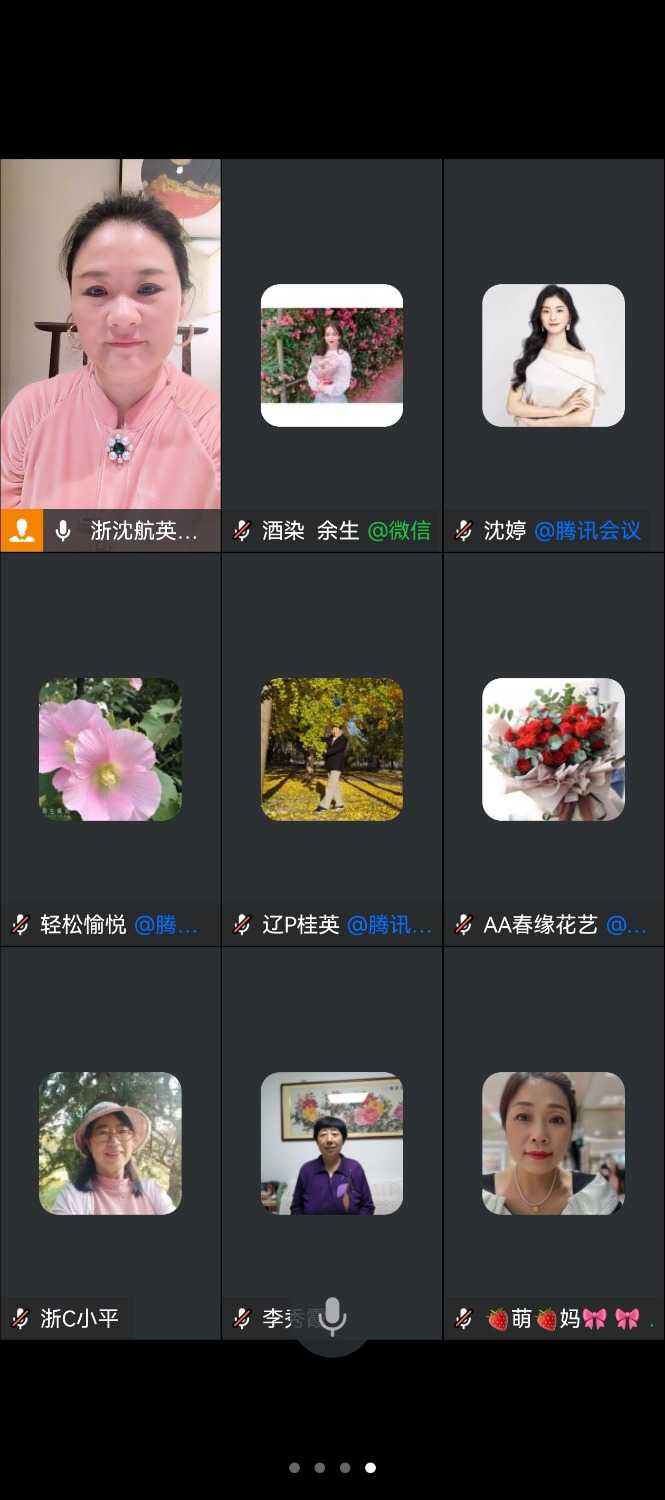
Task: Tap 浙C小平's participant tile
Action: tap(110, 1143)
